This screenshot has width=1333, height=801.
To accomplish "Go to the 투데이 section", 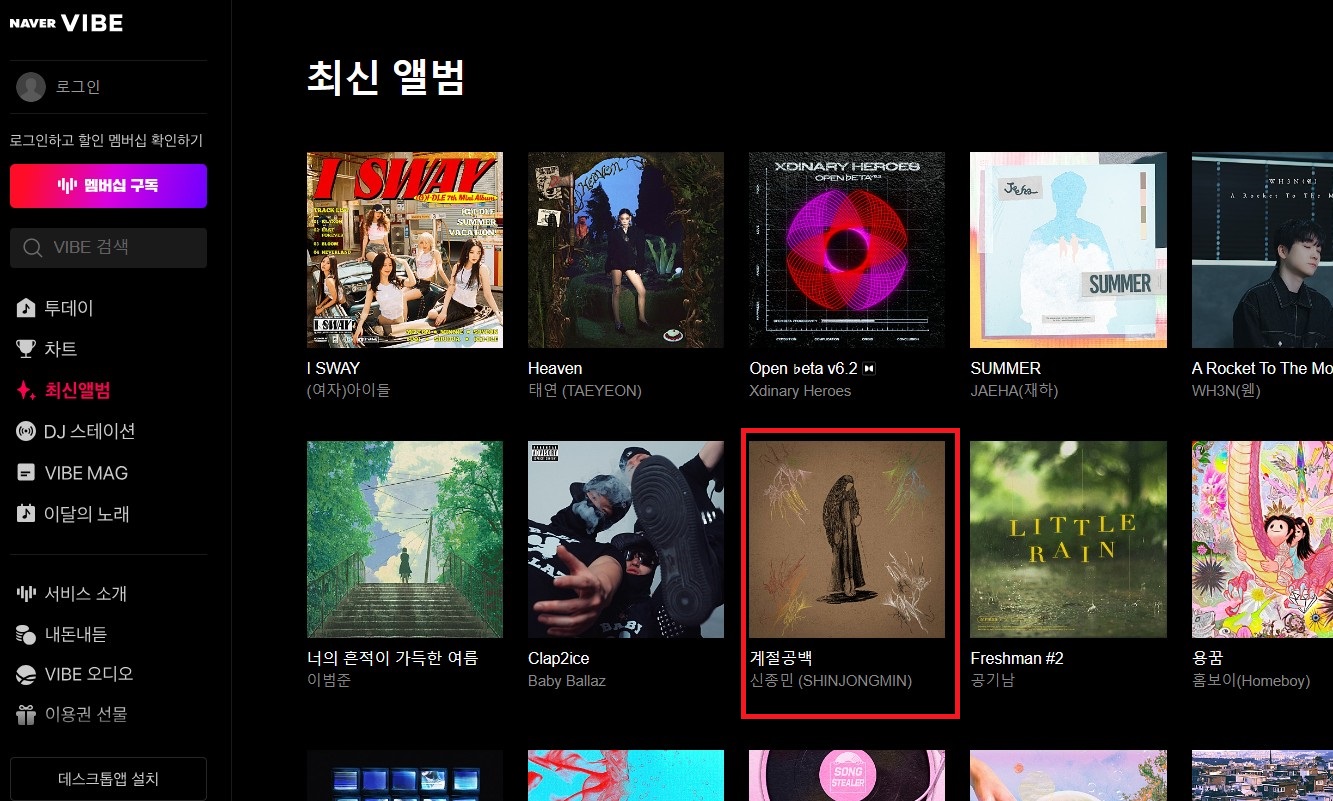I will pos(68,308).
